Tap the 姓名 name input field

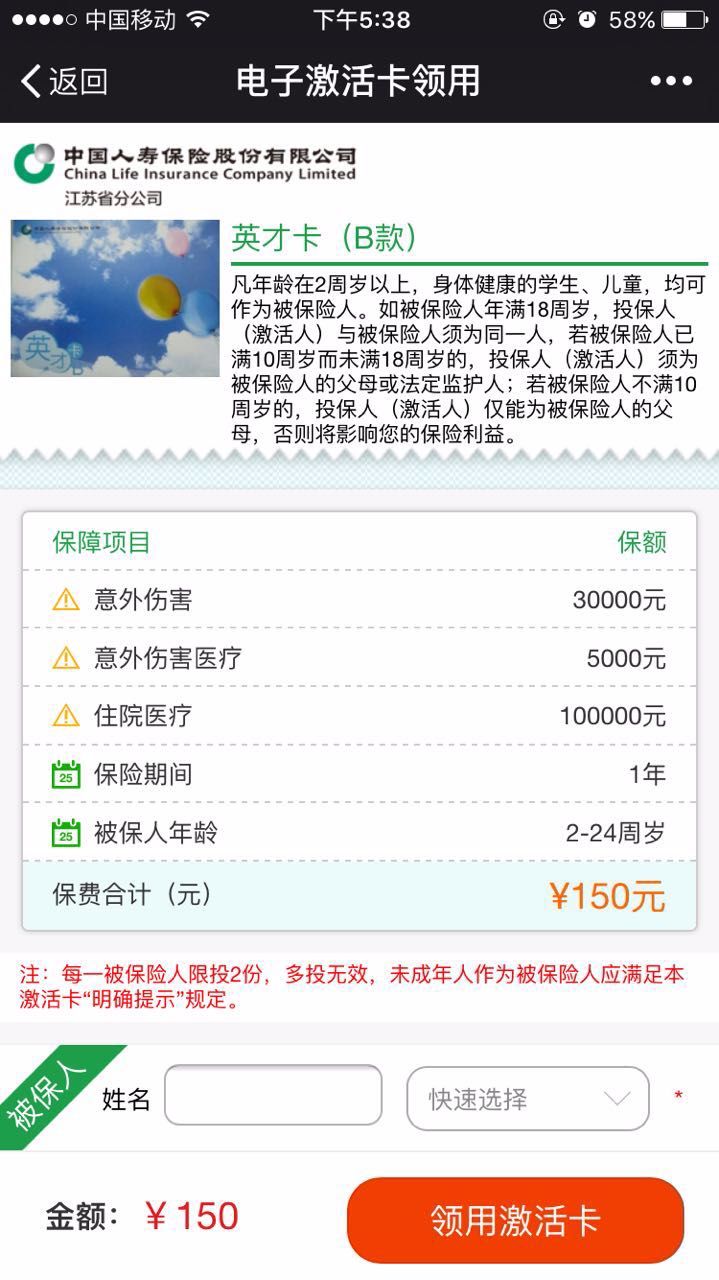pyautogui.click(x=273, y=1095)
